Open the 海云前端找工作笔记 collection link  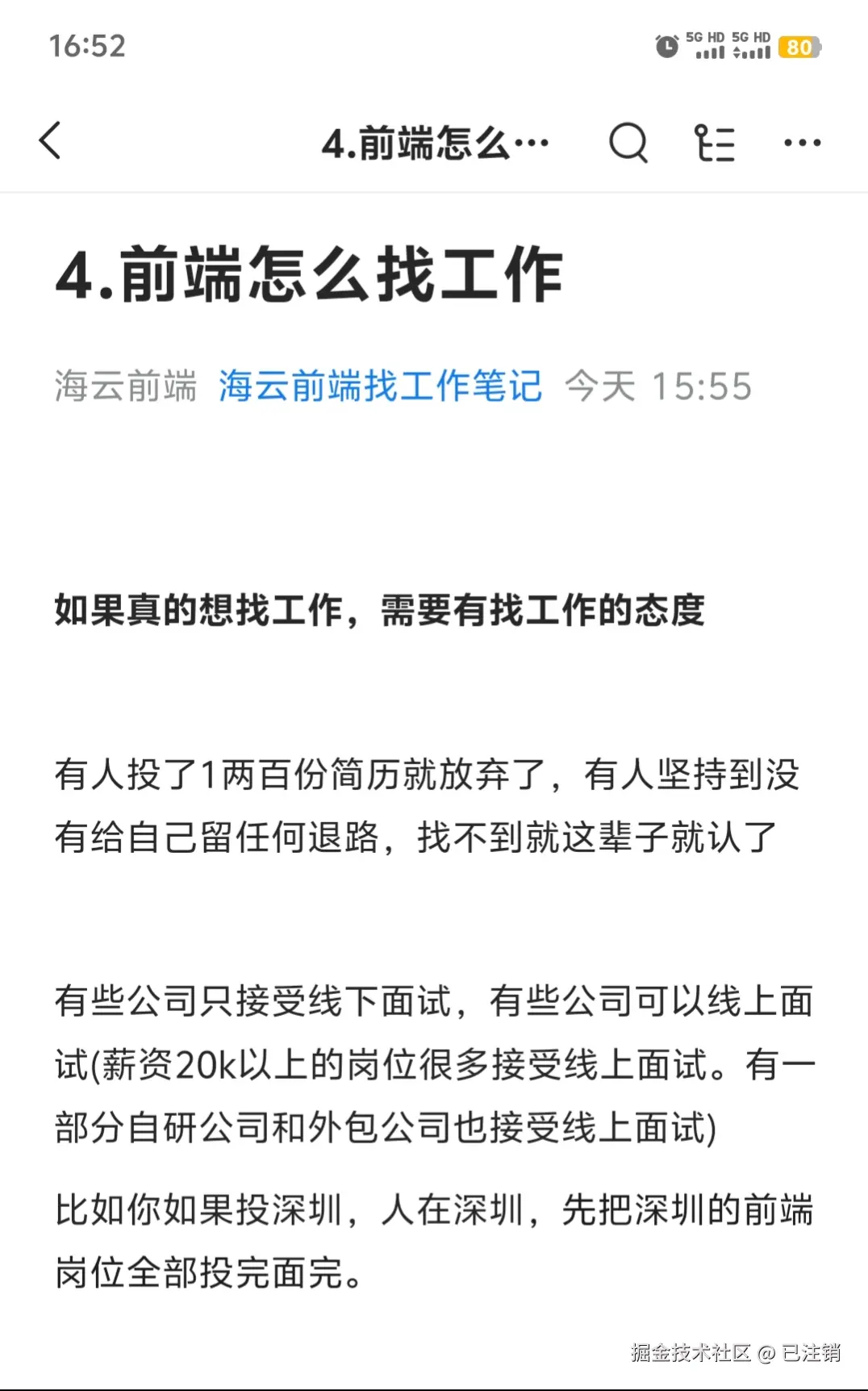tap(381, 386)
